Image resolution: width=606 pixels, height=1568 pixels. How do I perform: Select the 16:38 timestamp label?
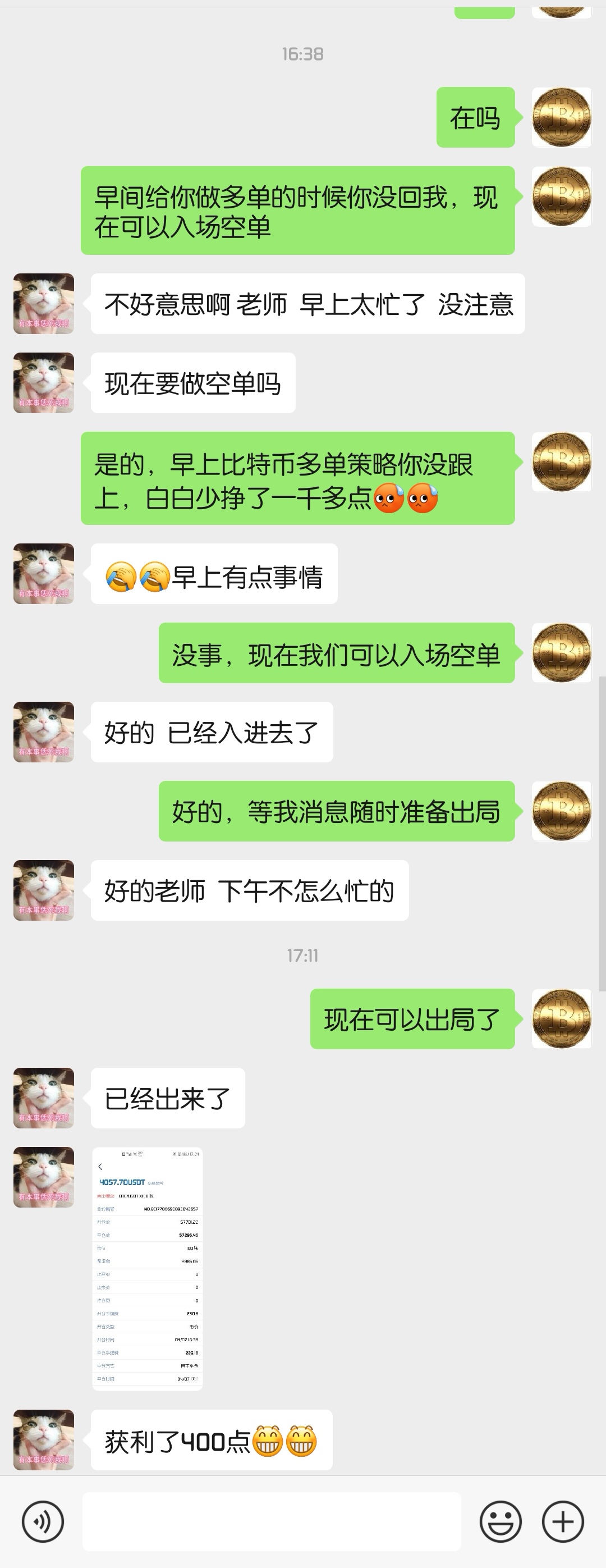click(x=303, y=53)
